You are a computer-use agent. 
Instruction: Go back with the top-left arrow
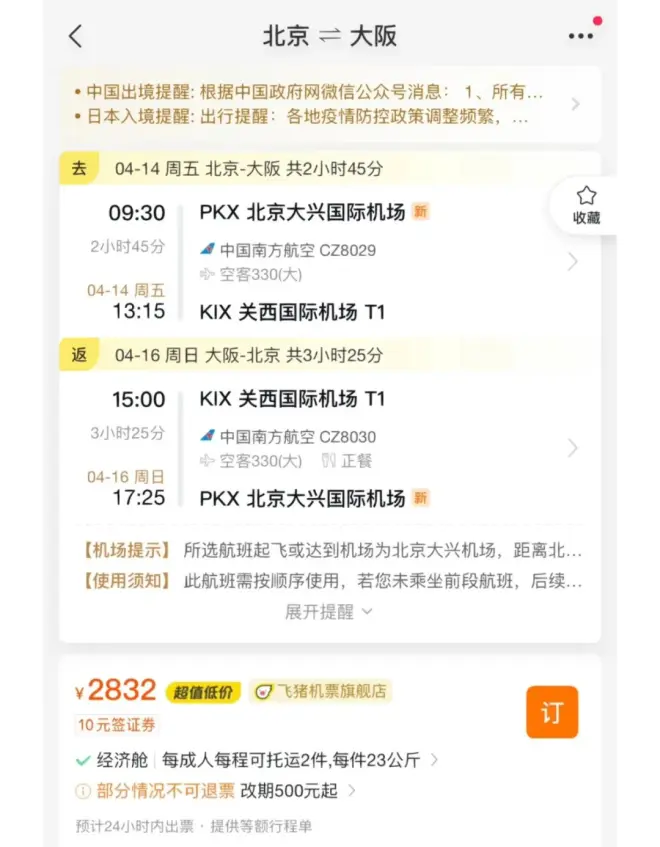pos(76,37)
